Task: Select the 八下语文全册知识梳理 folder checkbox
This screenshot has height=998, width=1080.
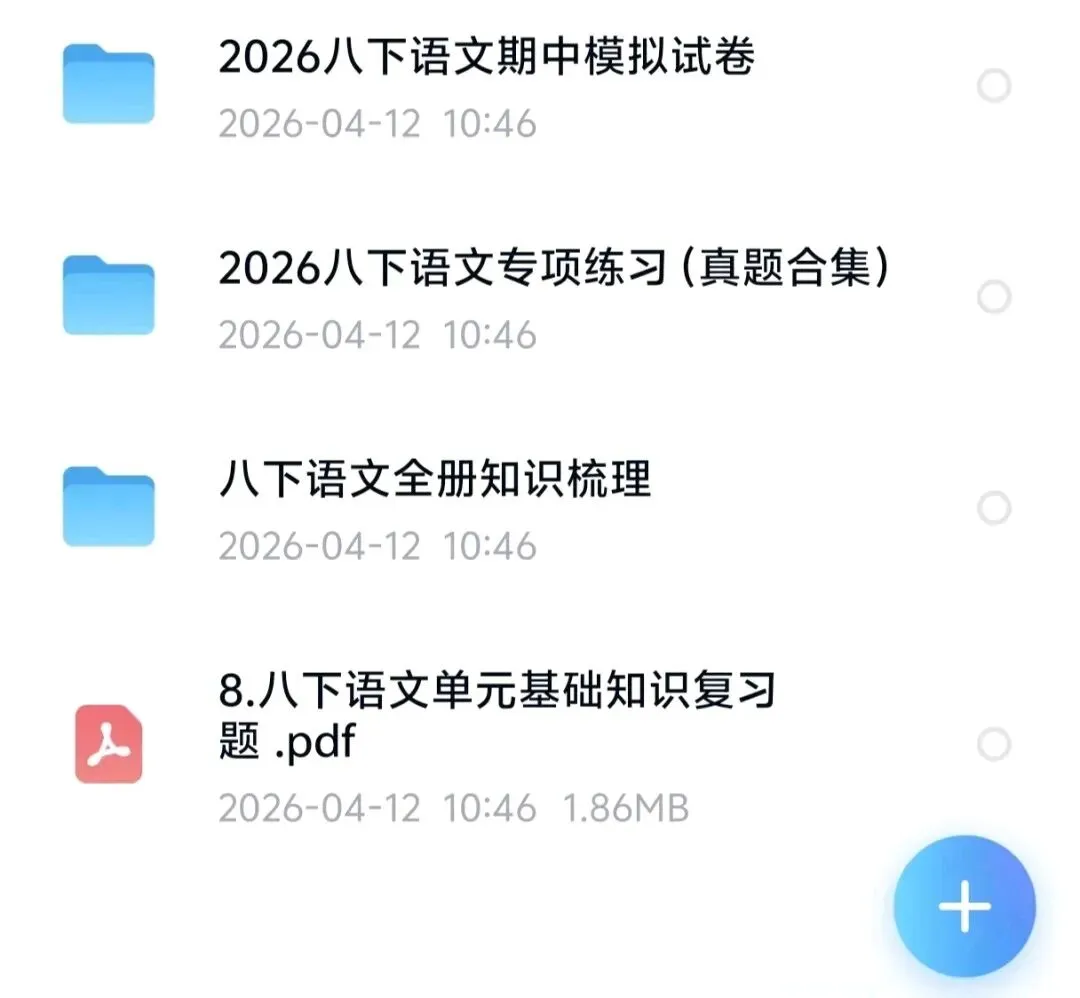Action: click(x=994, y=508)
